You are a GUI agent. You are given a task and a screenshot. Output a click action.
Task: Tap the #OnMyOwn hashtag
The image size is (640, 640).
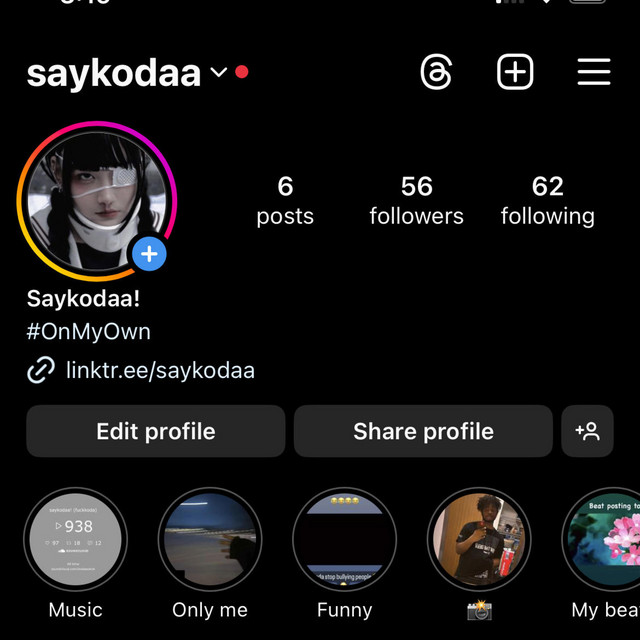tap(89, 332)
